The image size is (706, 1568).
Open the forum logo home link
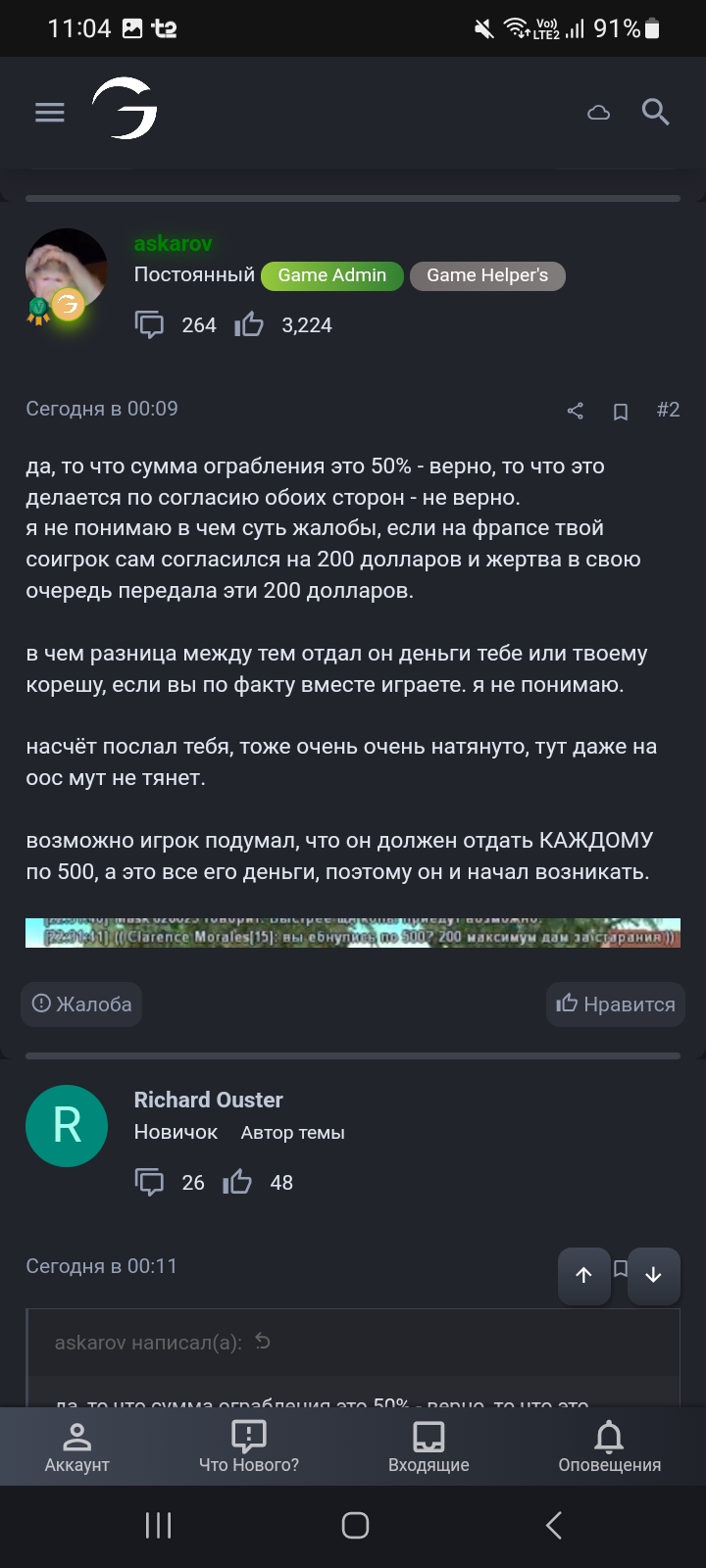(126, 110)
